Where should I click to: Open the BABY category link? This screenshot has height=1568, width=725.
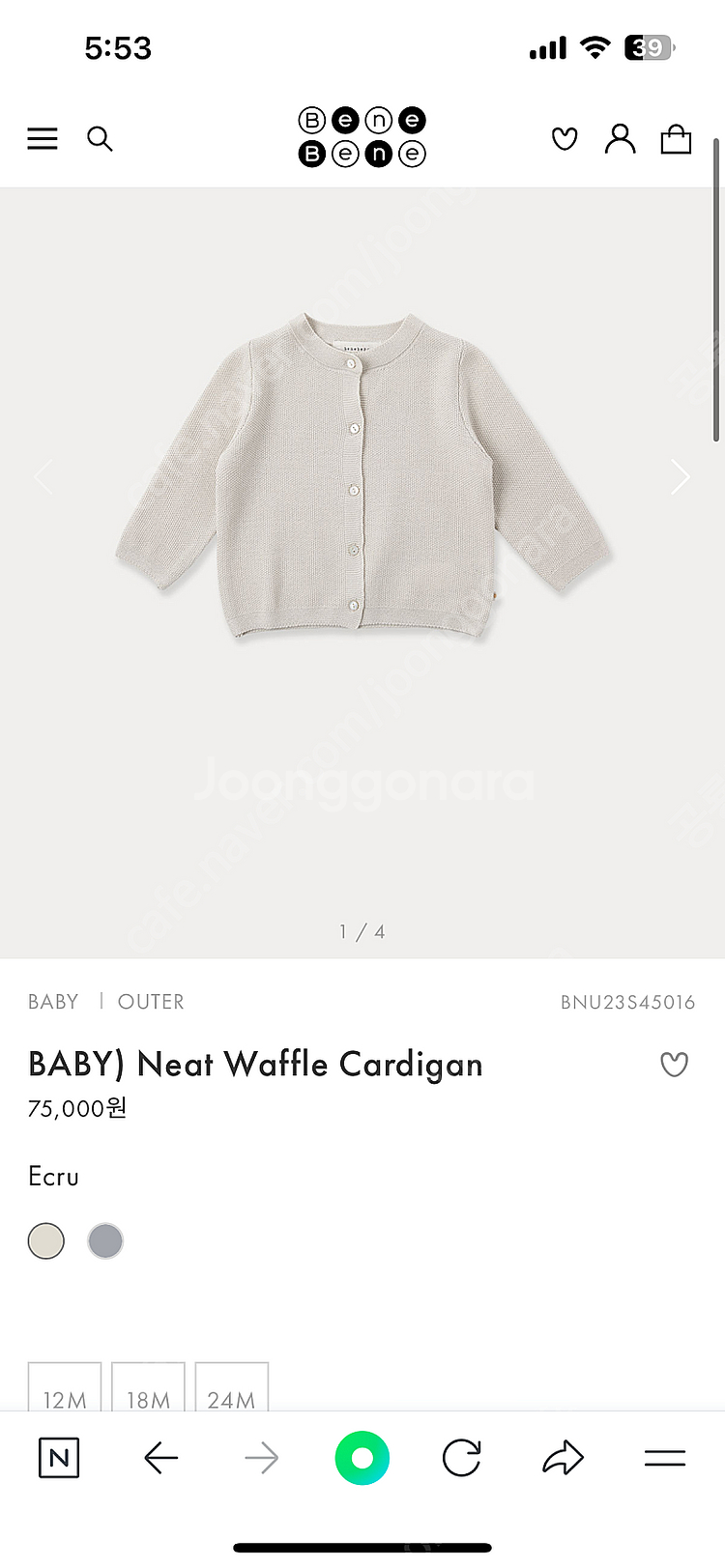(53, 1002)
